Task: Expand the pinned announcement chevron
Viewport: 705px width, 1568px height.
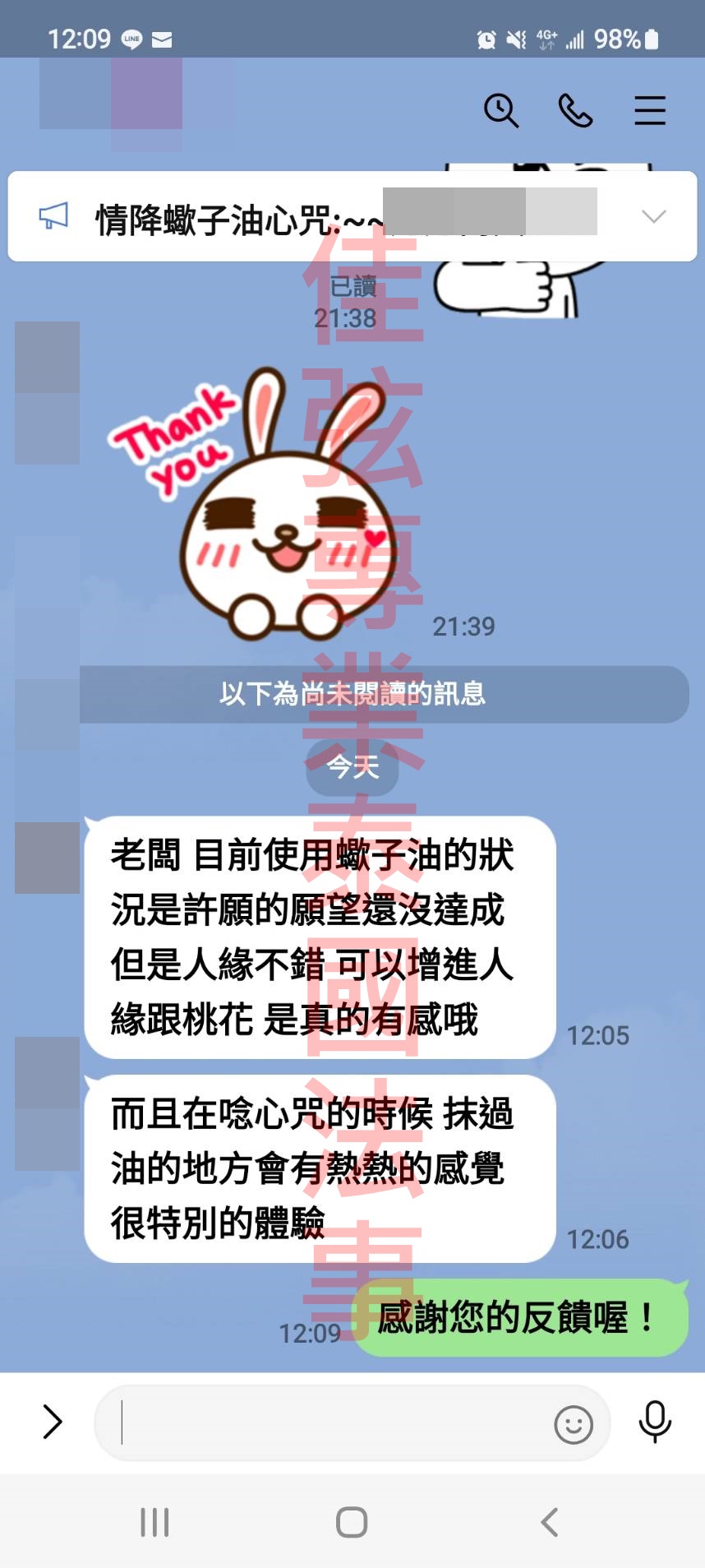Action: click(653, 217)
